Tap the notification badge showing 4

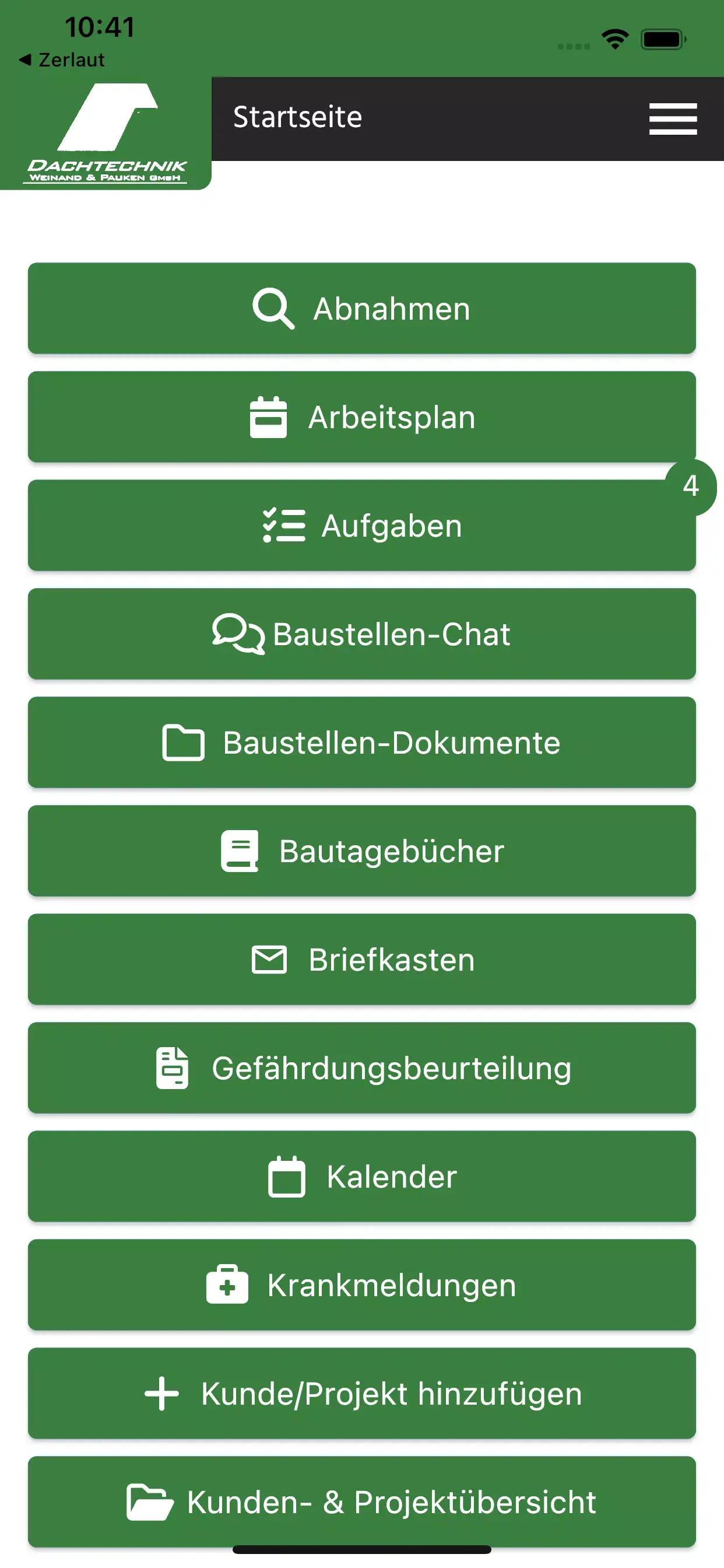[x=690, y=487]
